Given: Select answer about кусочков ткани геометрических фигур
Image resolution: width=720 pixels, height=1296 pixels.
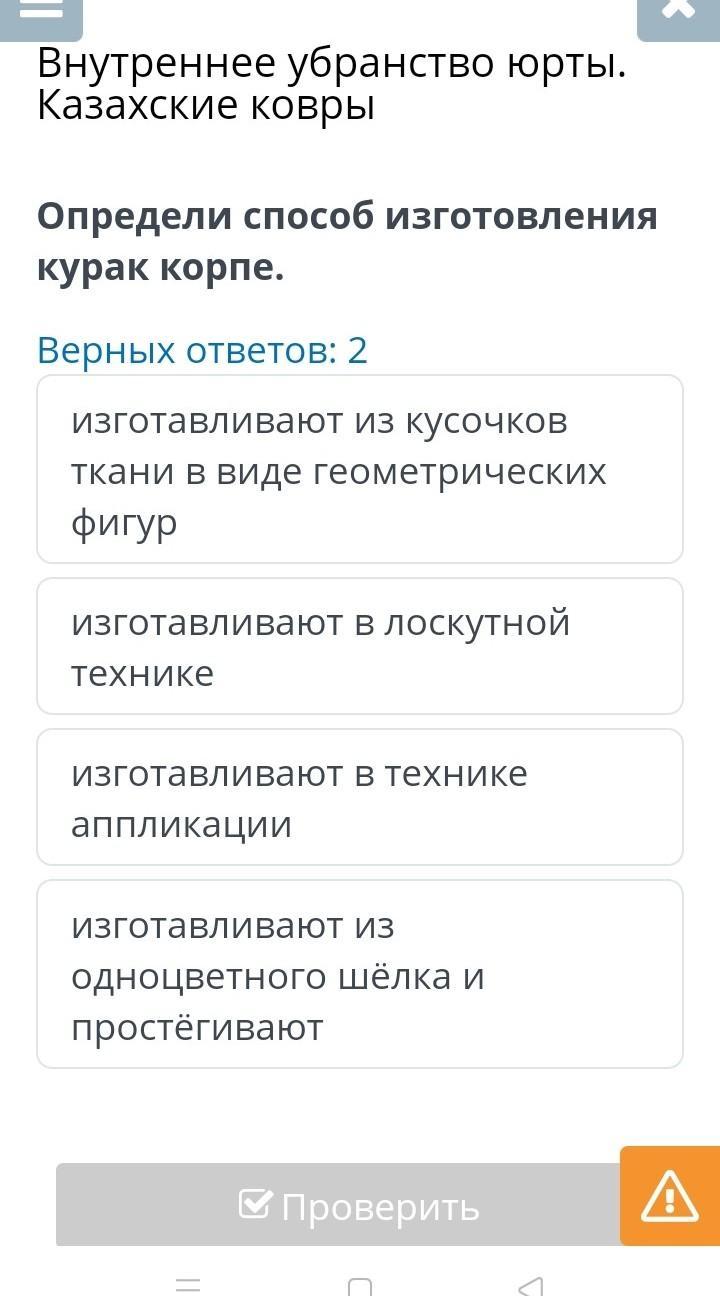Looking at the screenshot, I should 360,469.
